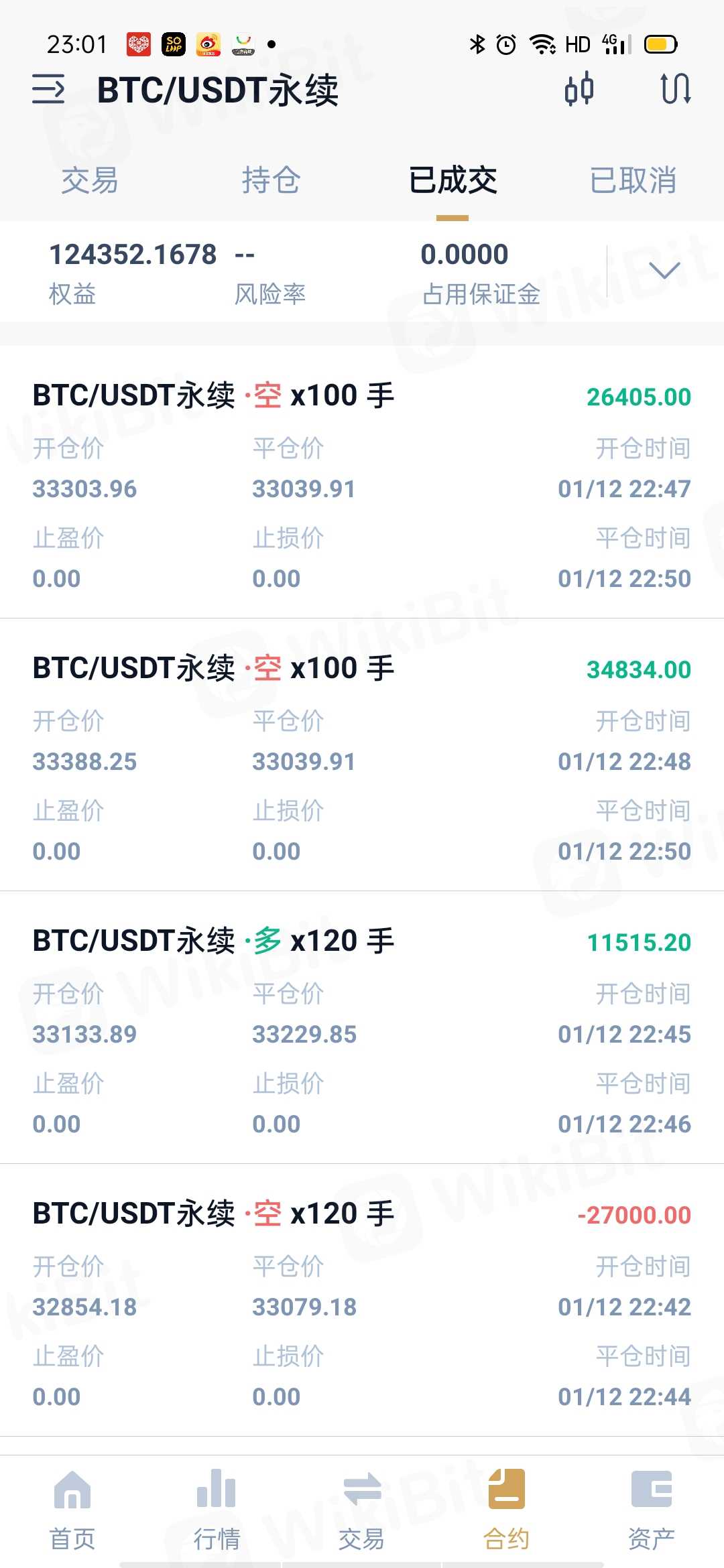This screenshot has width=724, height=1568.
Task: Tap the swap arrows icon
Action: 675,89
